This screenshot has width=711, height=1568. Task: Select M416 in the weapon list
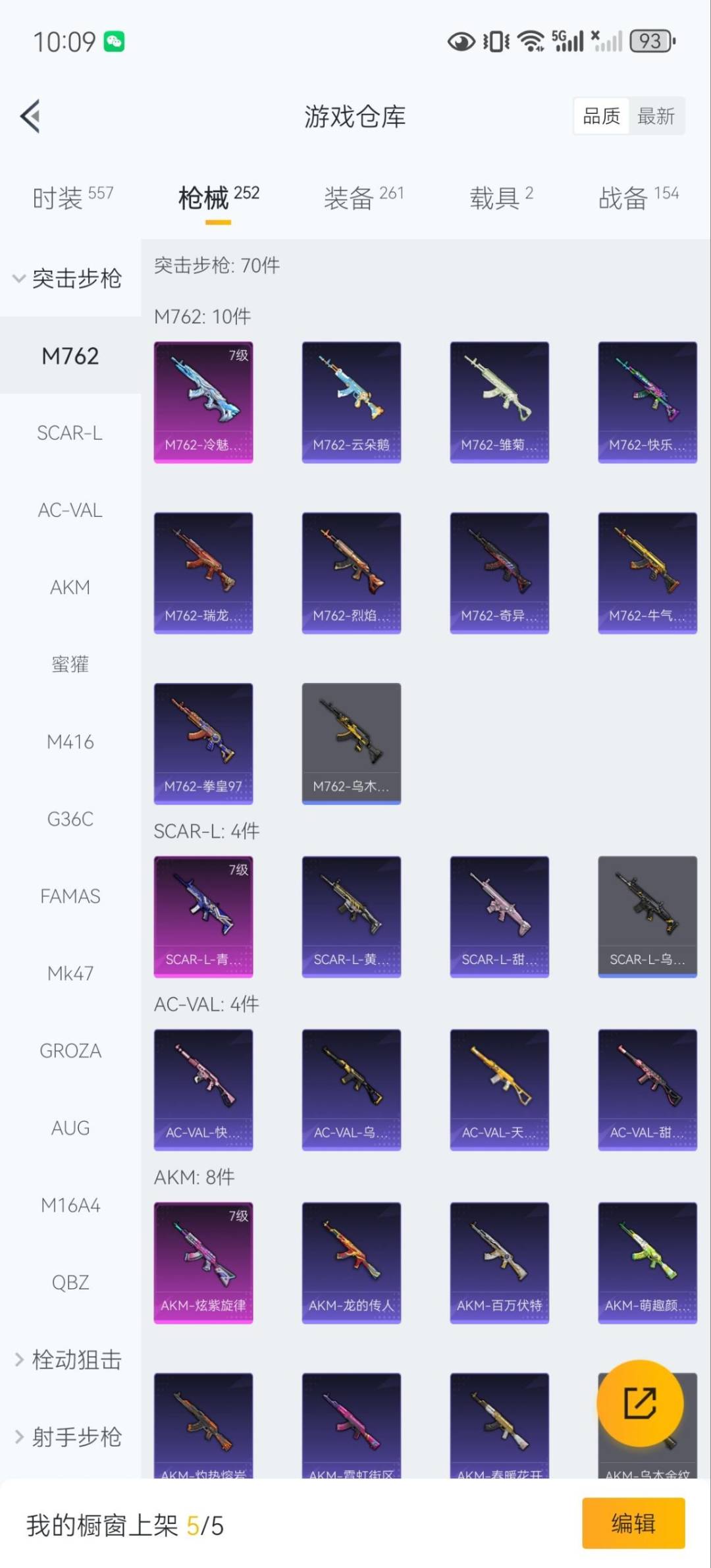pyautogui.click(x=70, y=742)
